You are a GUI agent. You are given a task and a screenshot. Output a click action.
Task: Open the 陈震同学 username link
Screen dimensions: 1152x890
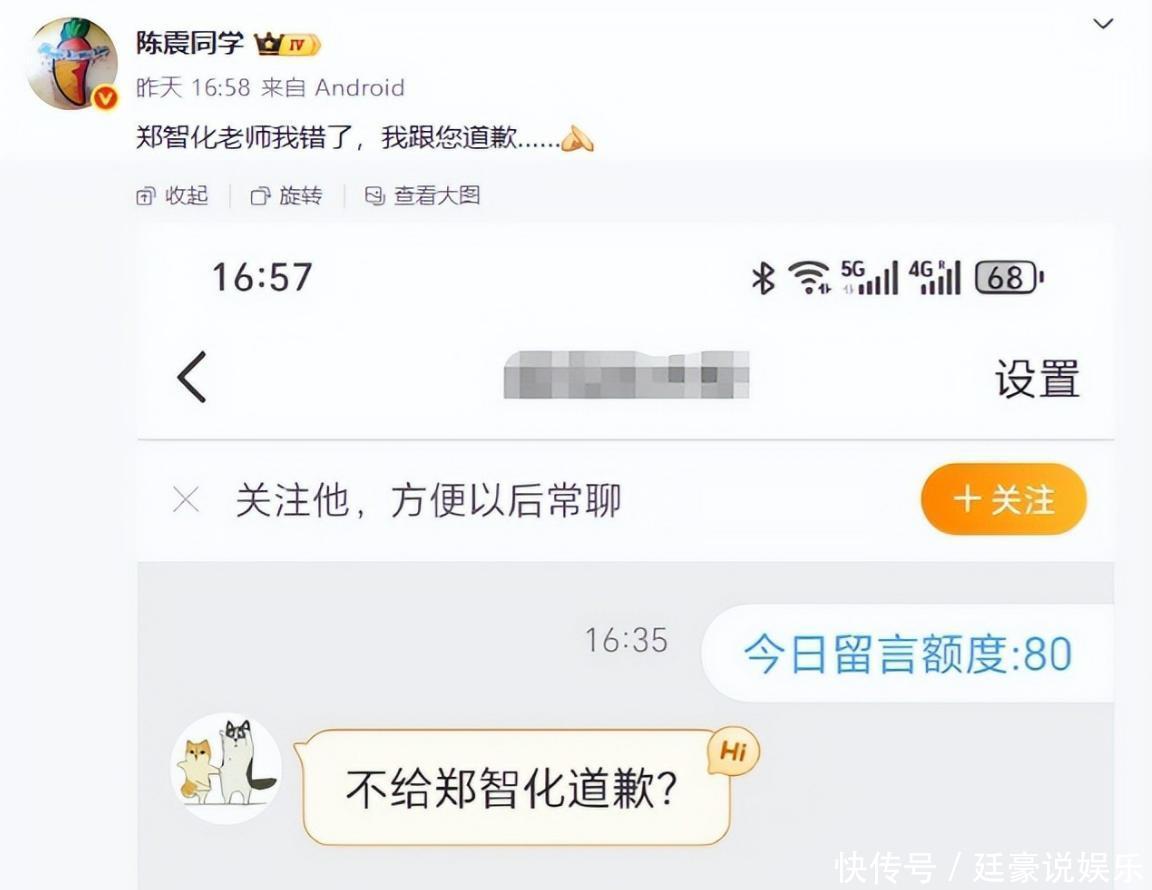point(190,43)
